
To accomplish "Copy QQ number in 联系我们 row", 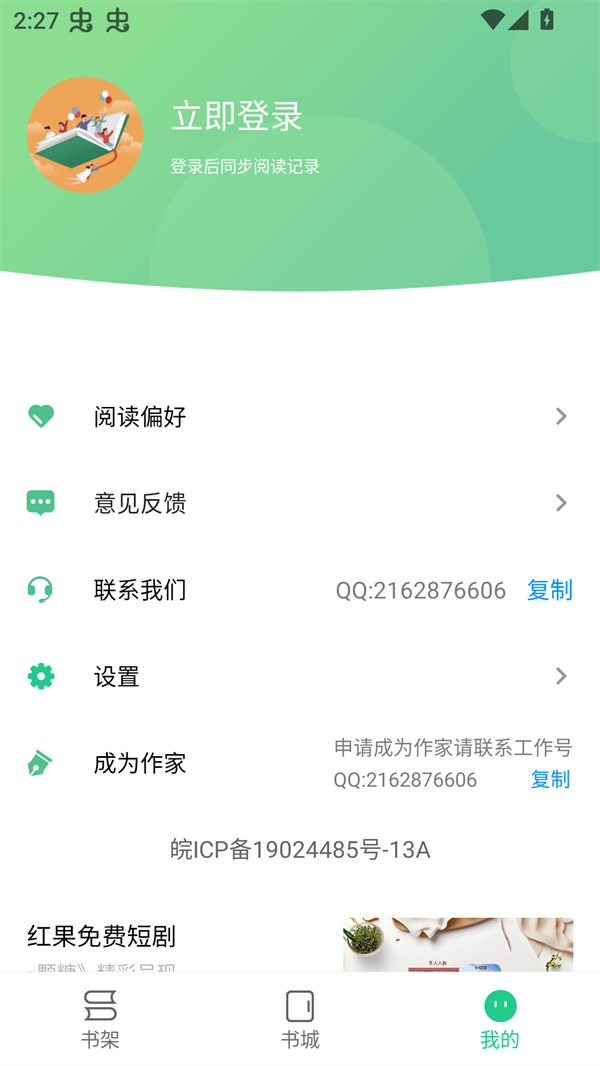I will [549, 590].
